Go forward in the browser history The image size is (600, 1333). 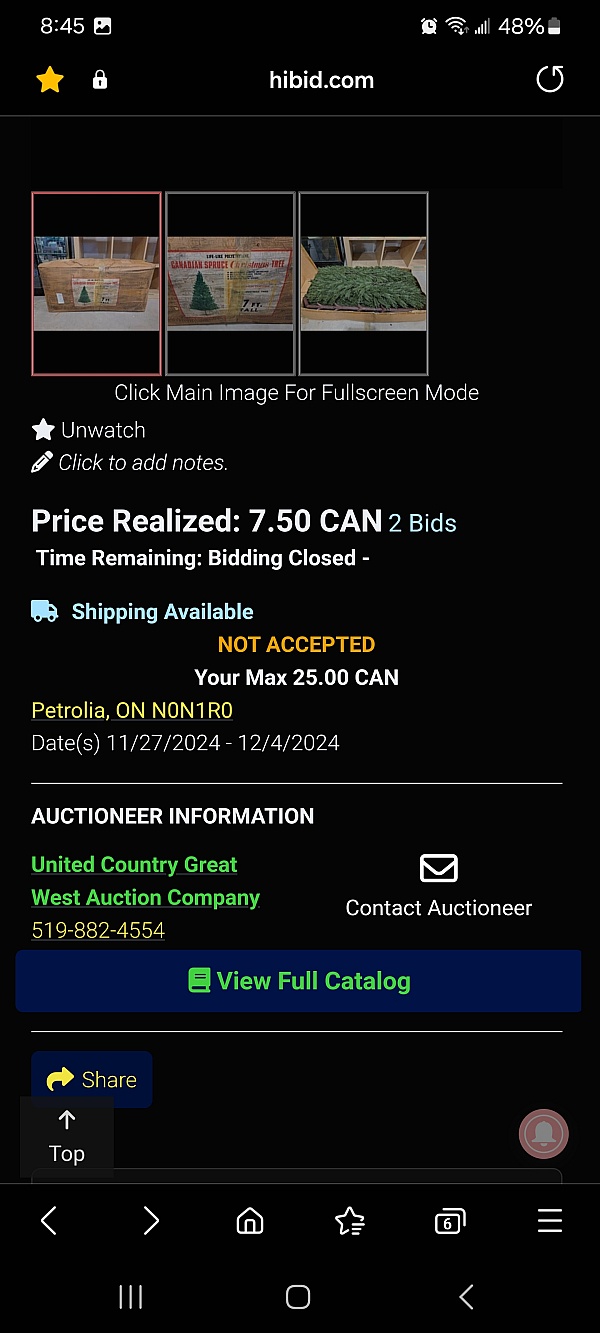point(151,1220)
